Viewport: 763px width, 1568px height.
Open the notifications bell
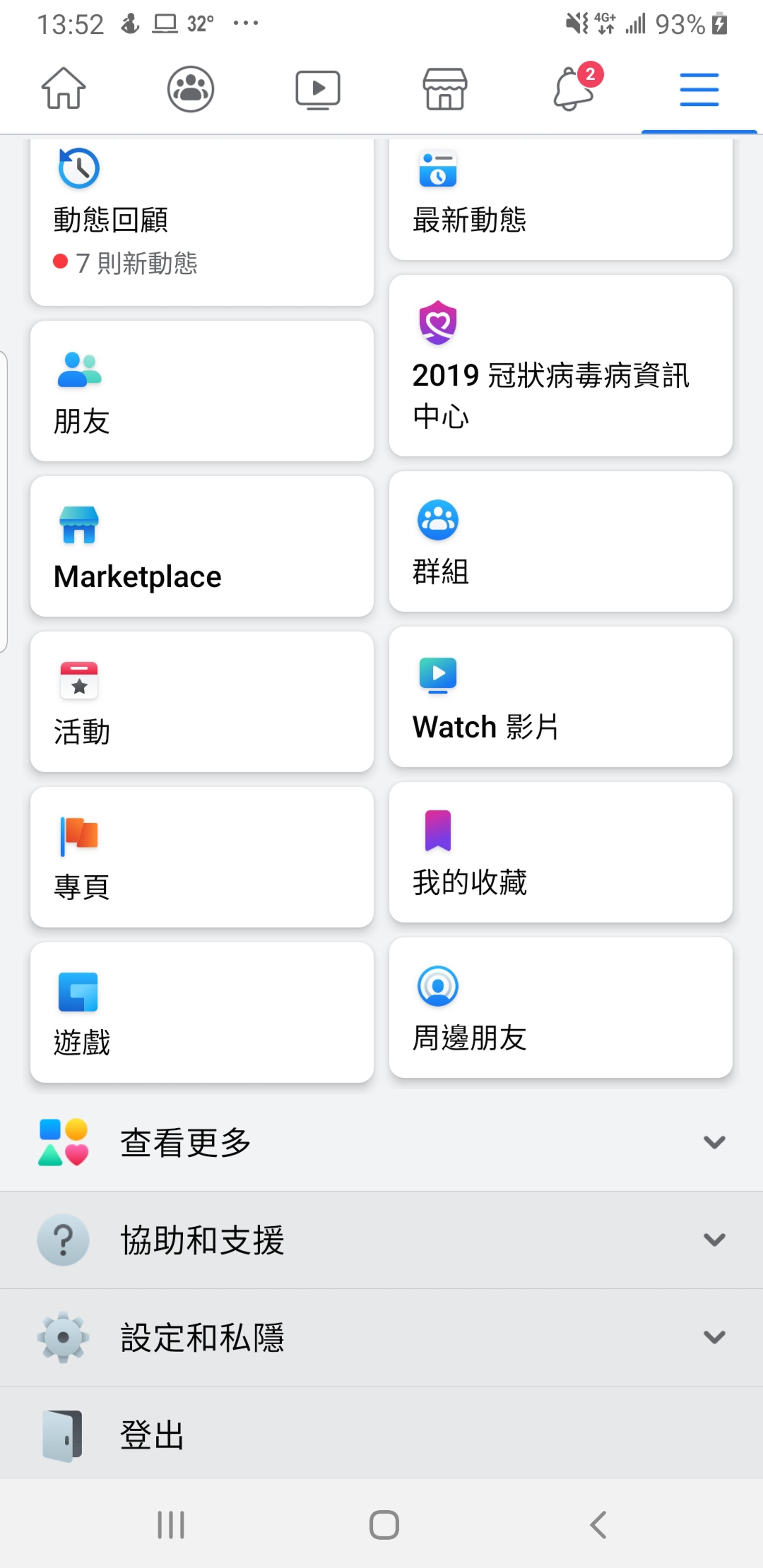pyautogui.click(x=572, y=89)
